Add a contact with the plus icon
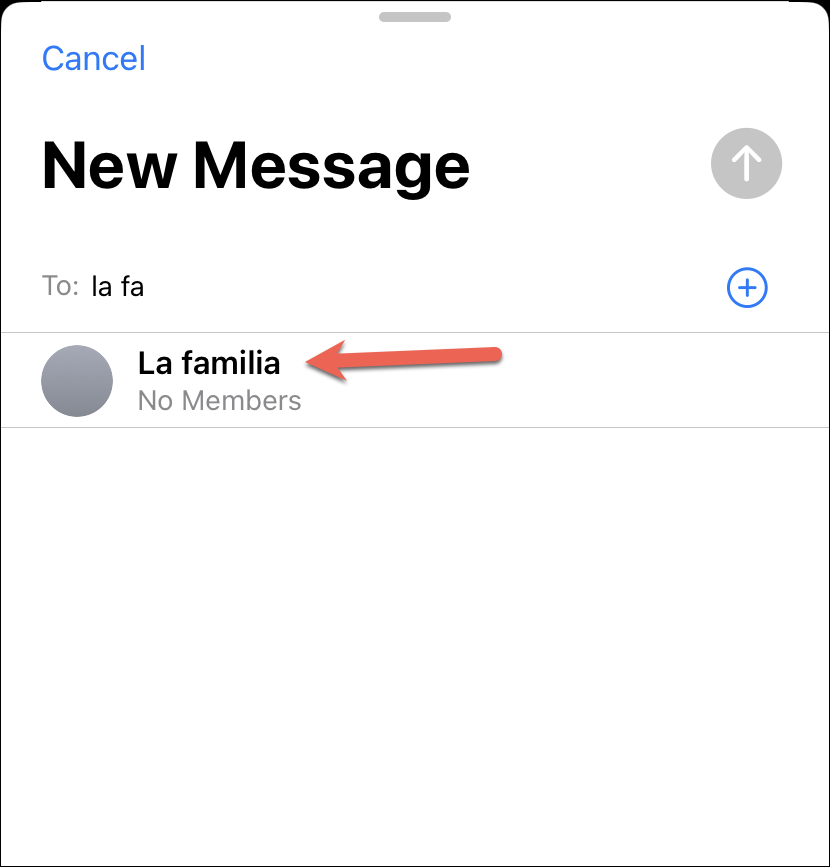The height and width of the screenshot is (867, 830). pyautogui.click(x=746, y=288)
